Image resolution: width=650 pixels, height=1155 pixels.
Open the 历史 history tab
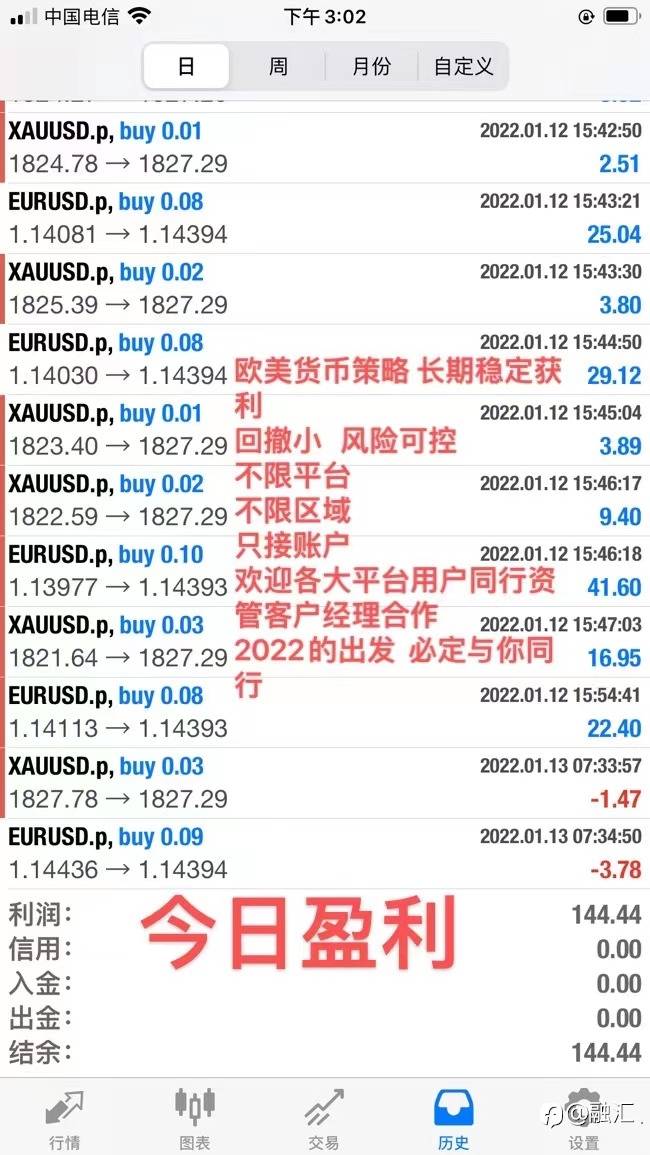[454, 1118]
